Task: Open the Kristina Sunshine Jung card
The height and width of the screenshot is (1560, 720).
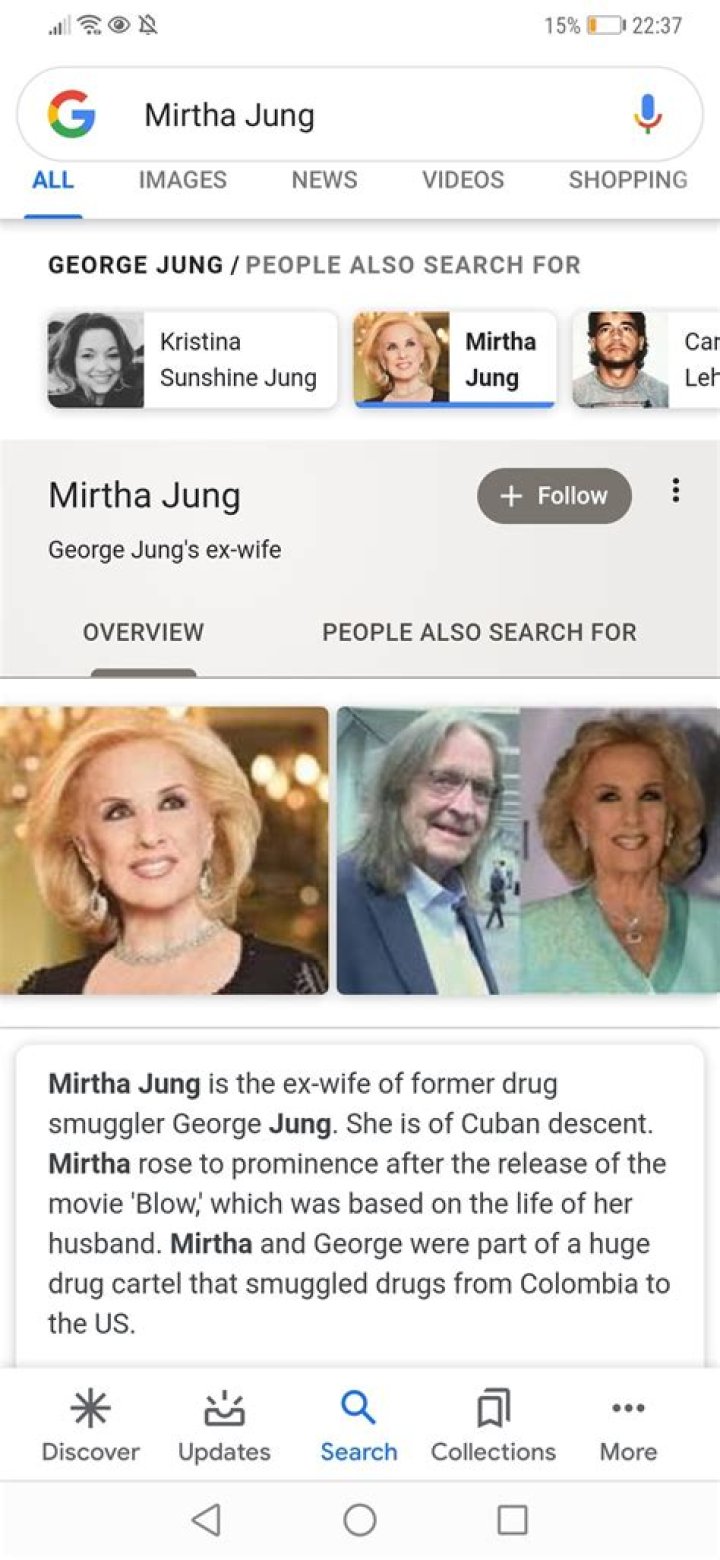Action: 193,358
